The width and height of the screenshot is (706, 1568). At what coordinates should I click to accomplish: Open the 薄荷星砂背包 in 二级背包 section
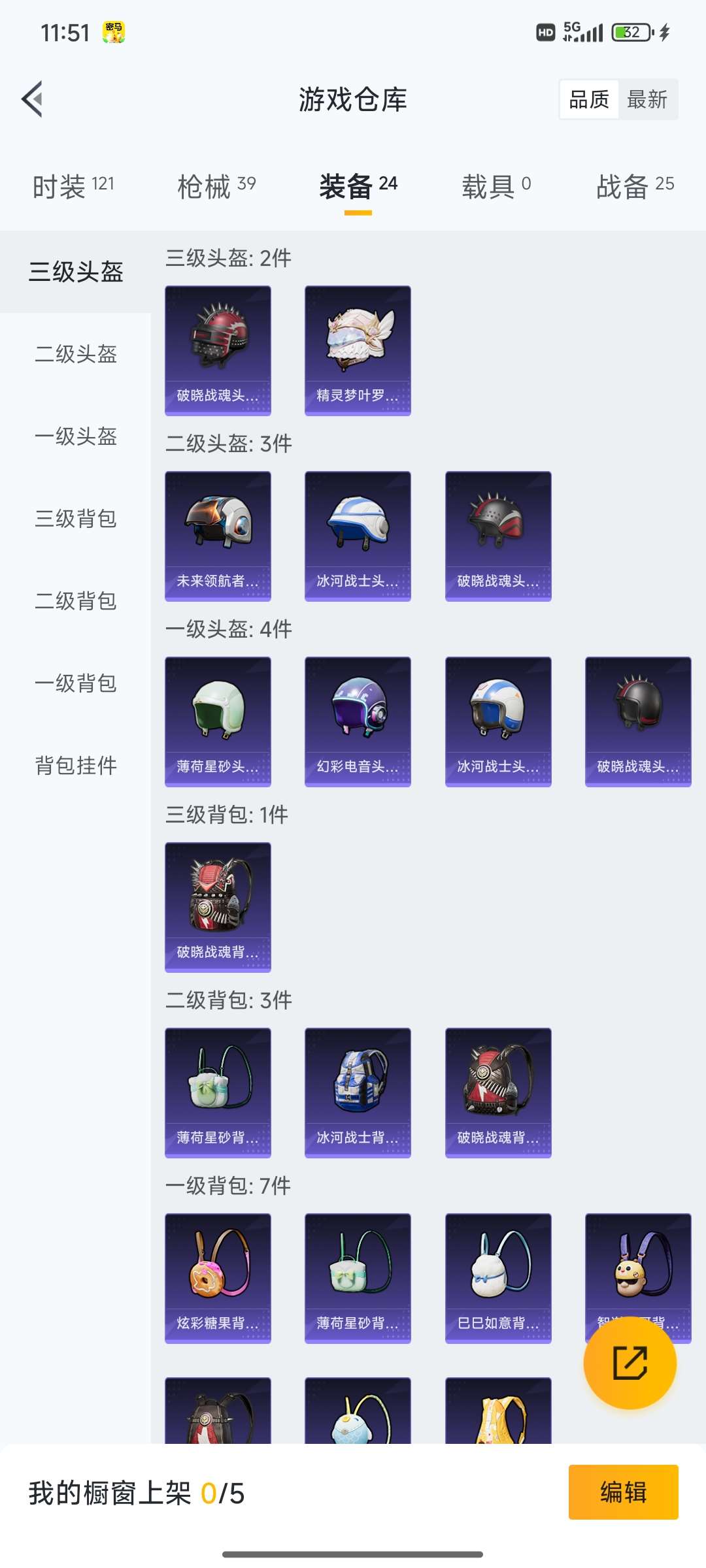(218, 1092)
